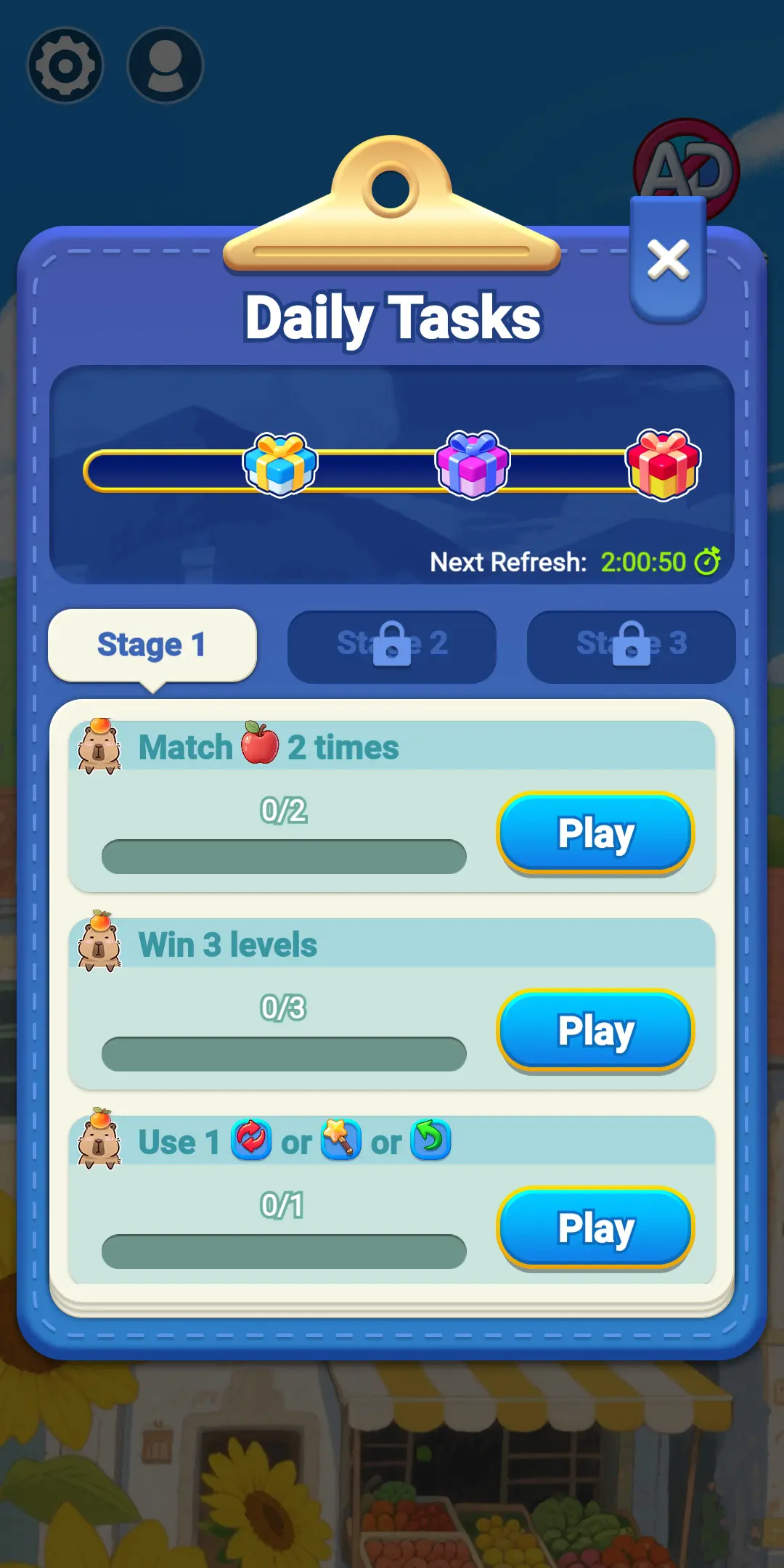Tap the green undo booster icon
This screenshot has height=1568, width=784.
coord(430,1140)
